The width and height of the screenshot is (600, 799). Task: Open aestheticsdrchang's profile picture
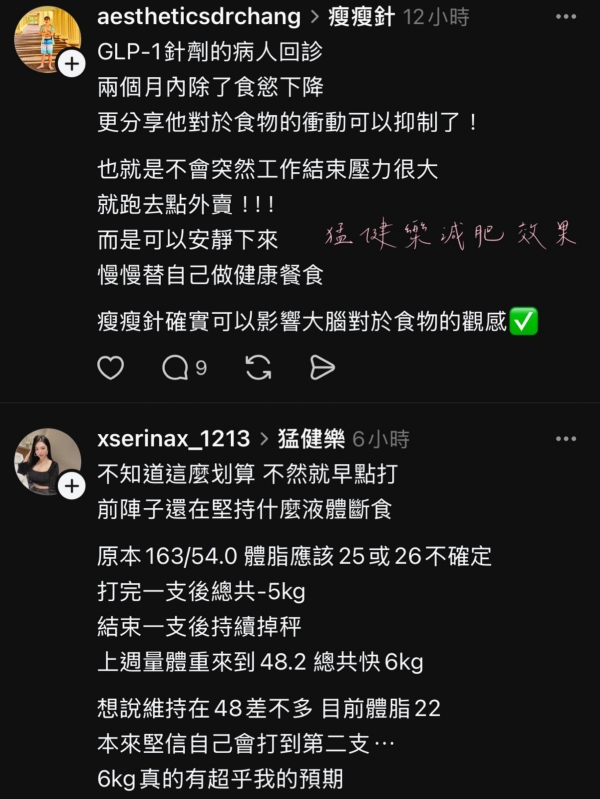tap(45, 38)
